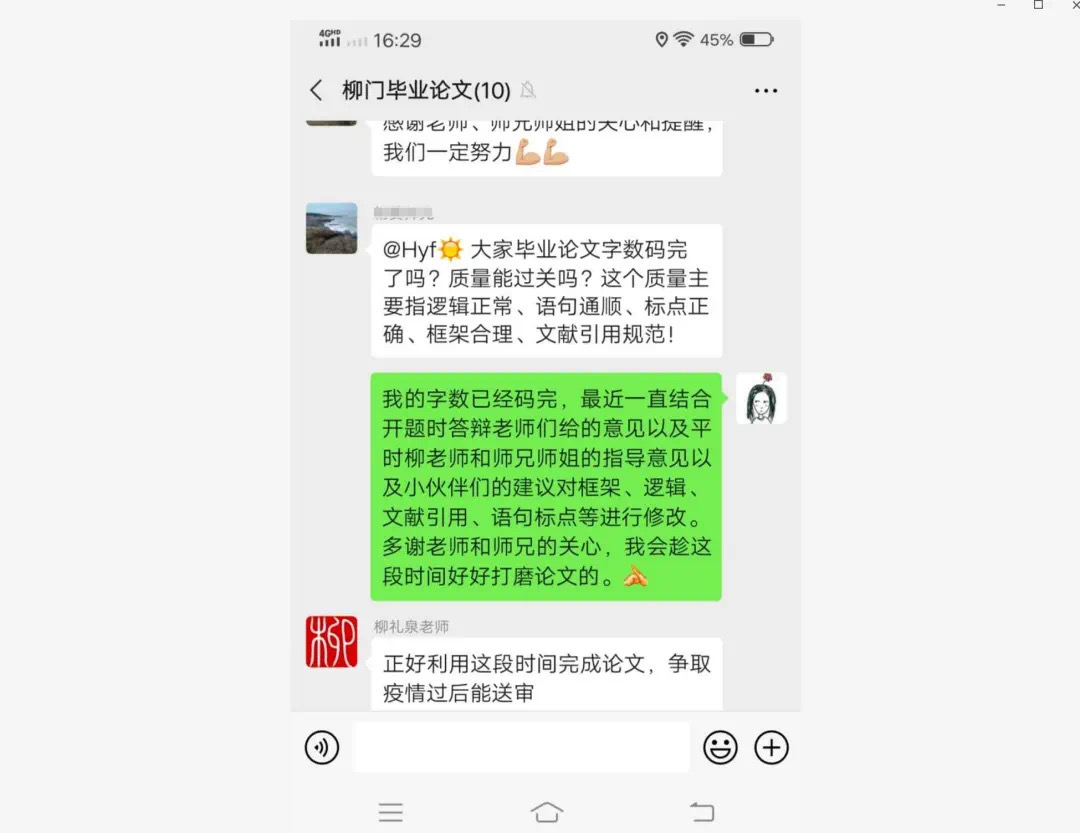Switch to voice message input

(x=322, y=747)
